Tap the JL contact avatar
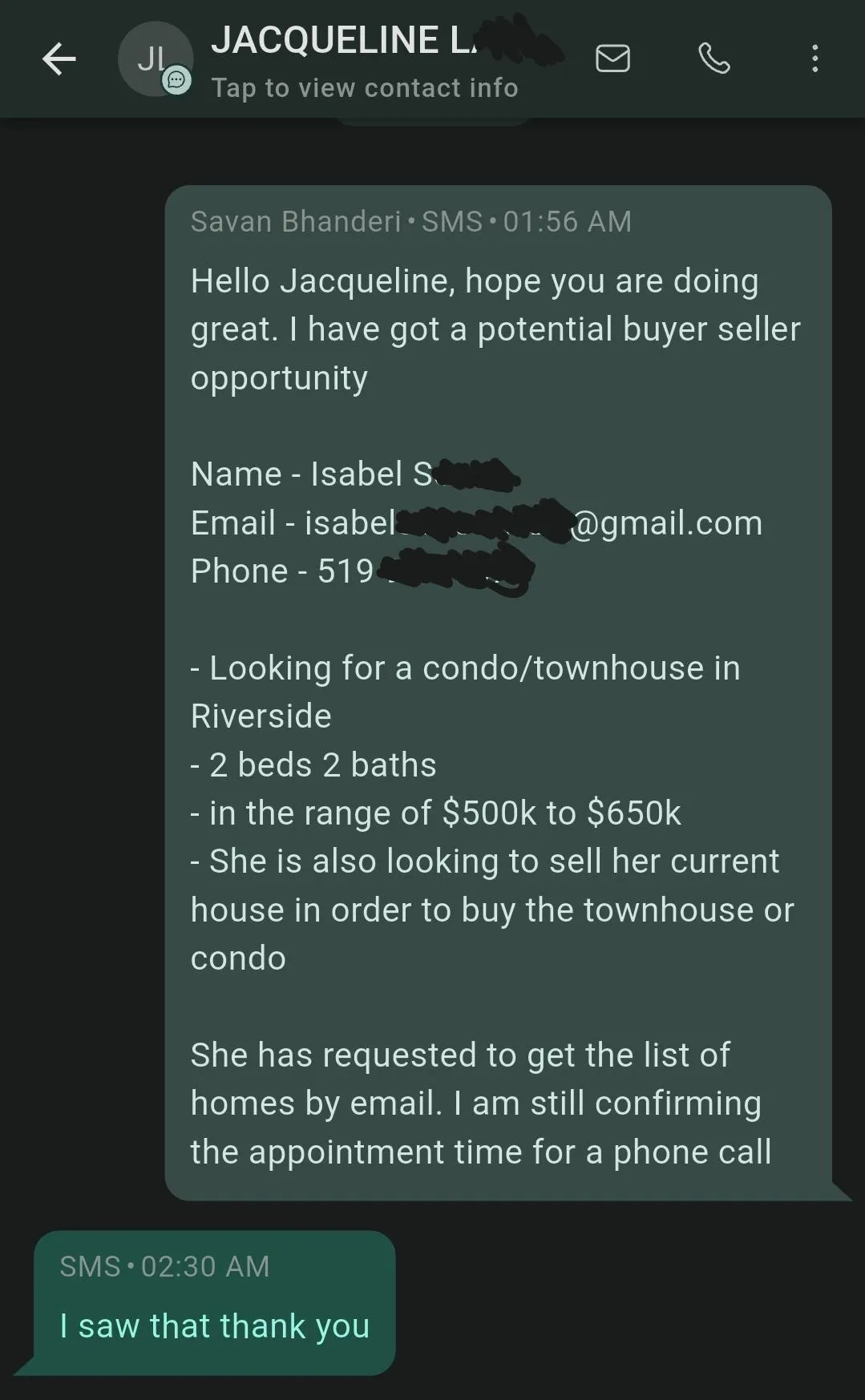This screenshot has height=1400, width=865. 155,59
